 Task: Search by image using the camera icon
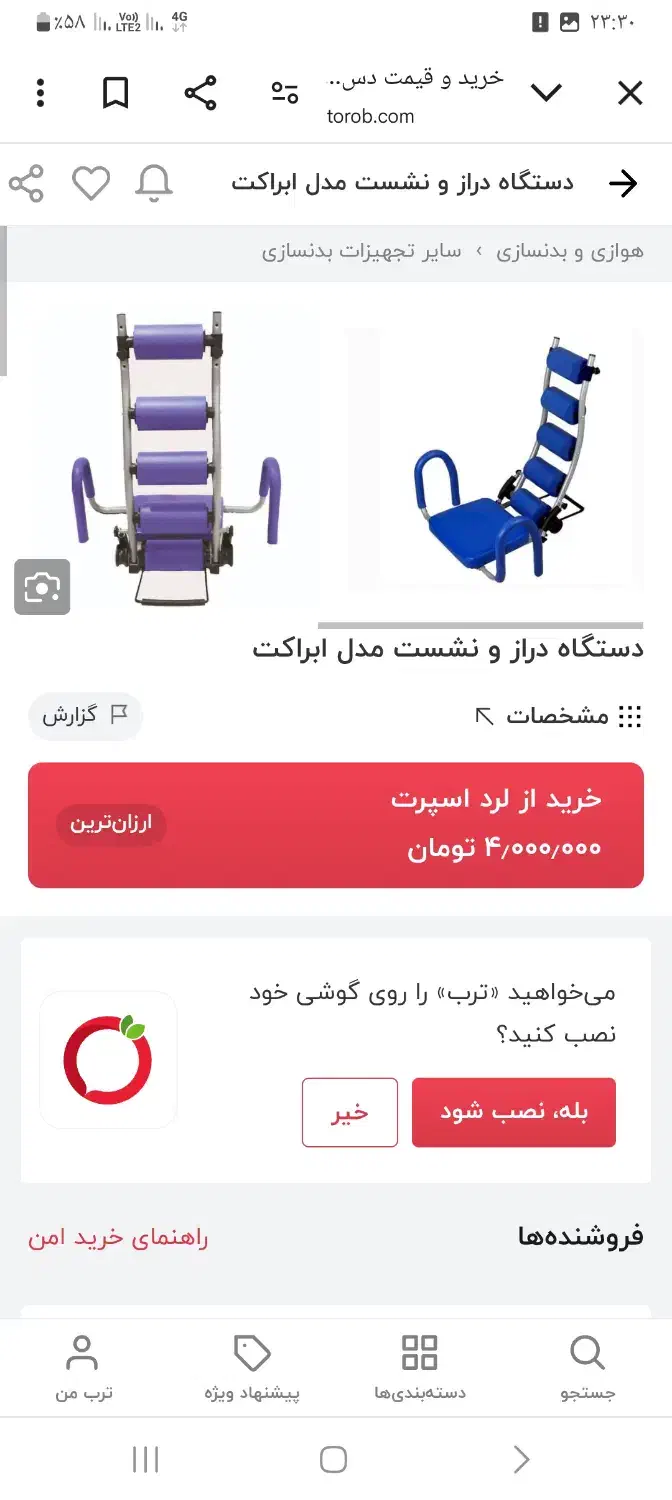point(42,587)
